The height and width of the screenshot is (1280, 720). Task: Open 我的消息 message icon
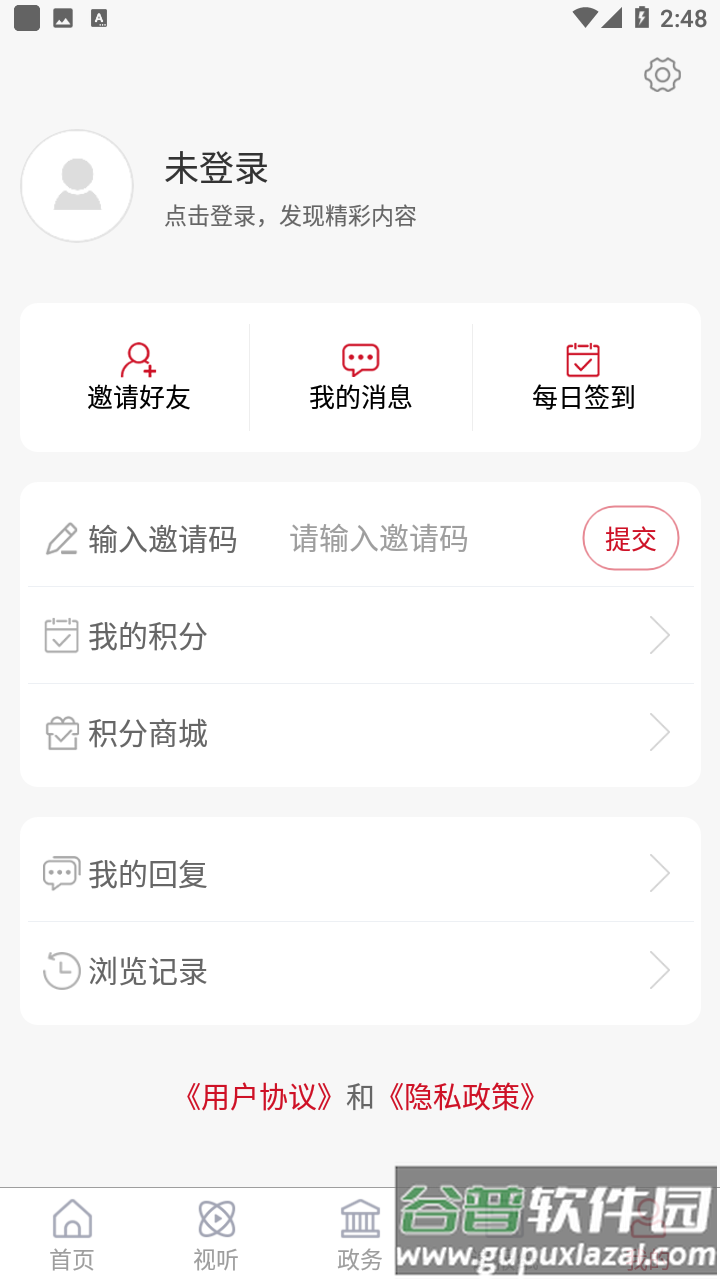tap(359, 358)
